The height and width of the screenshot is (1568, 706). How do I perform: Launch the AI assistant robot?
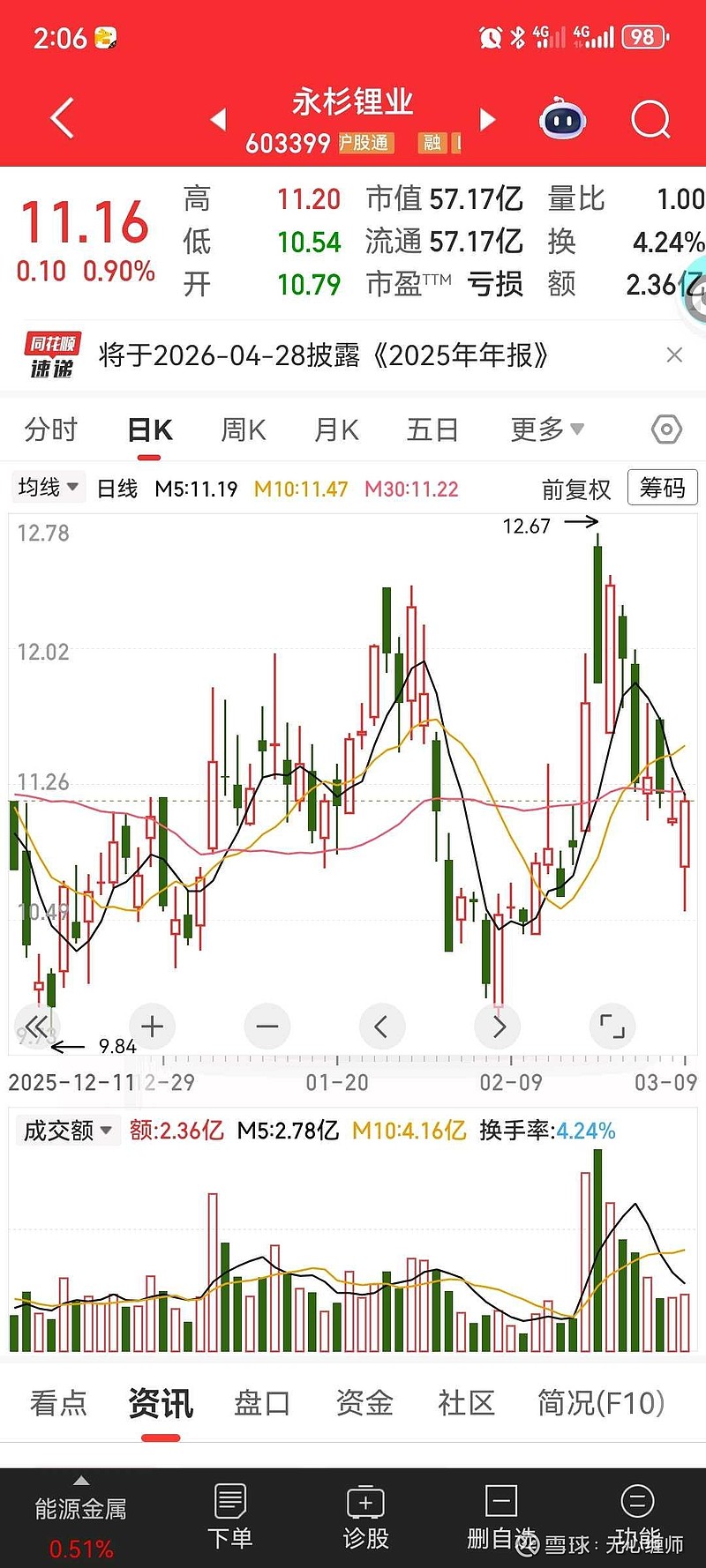(x=562, y=119)
